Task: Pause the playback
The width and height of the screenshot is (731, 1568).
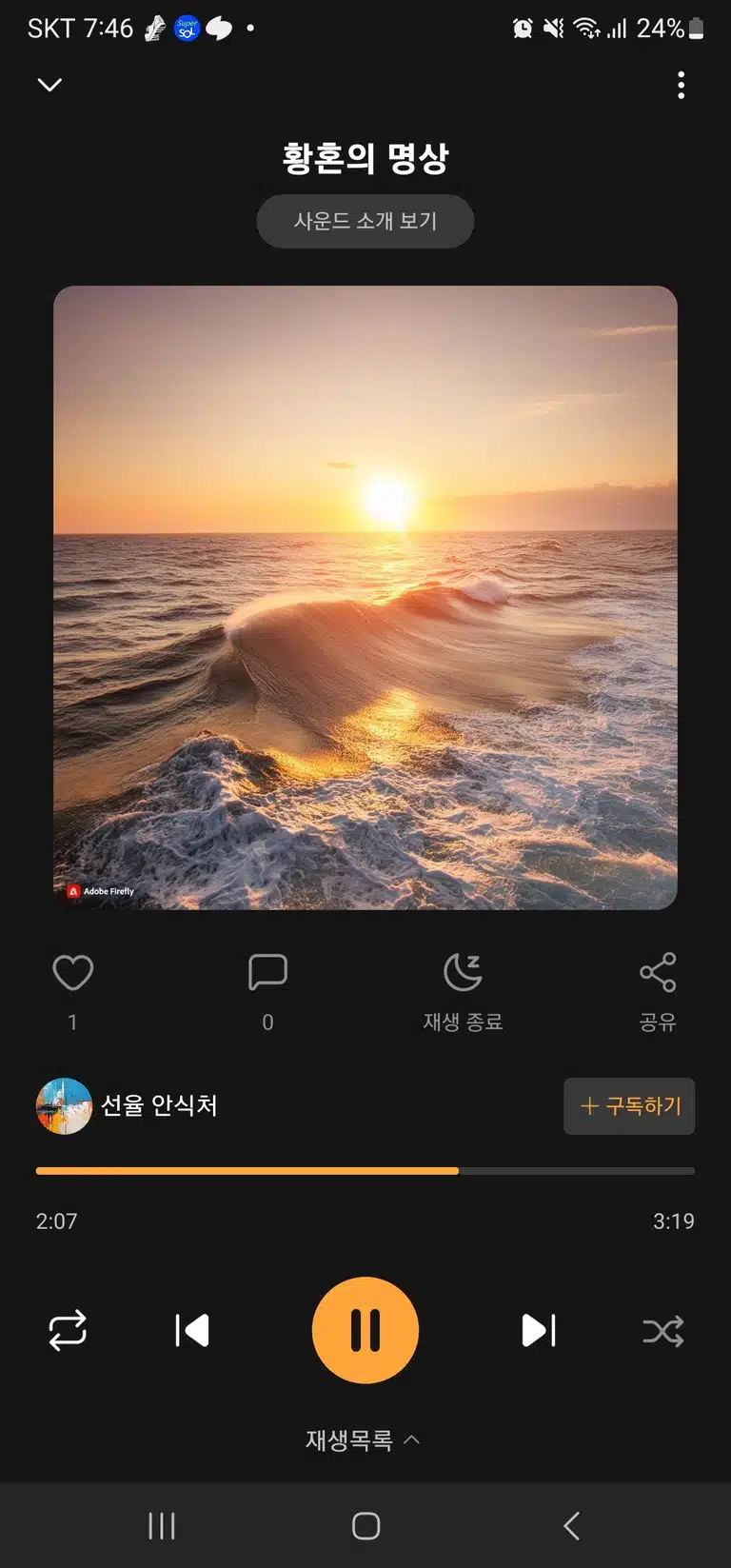Action: pyautogui.click(x=365, y=1330)
